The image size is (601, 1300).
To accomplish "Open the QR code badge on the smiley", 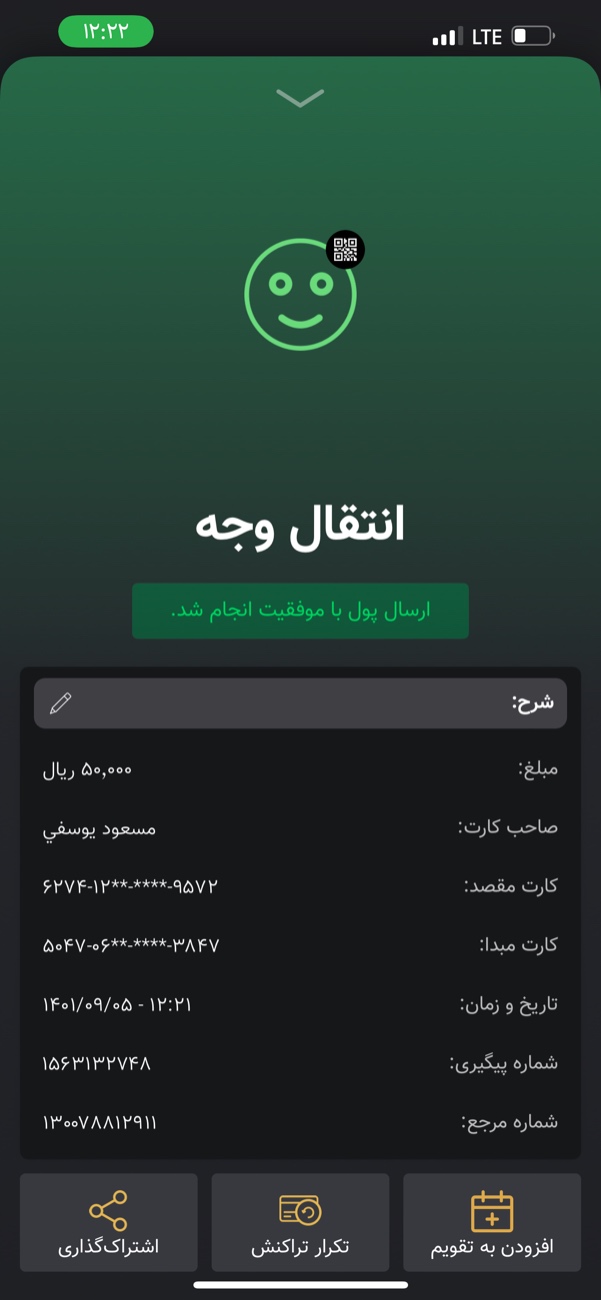I will (x=346, y=249).
